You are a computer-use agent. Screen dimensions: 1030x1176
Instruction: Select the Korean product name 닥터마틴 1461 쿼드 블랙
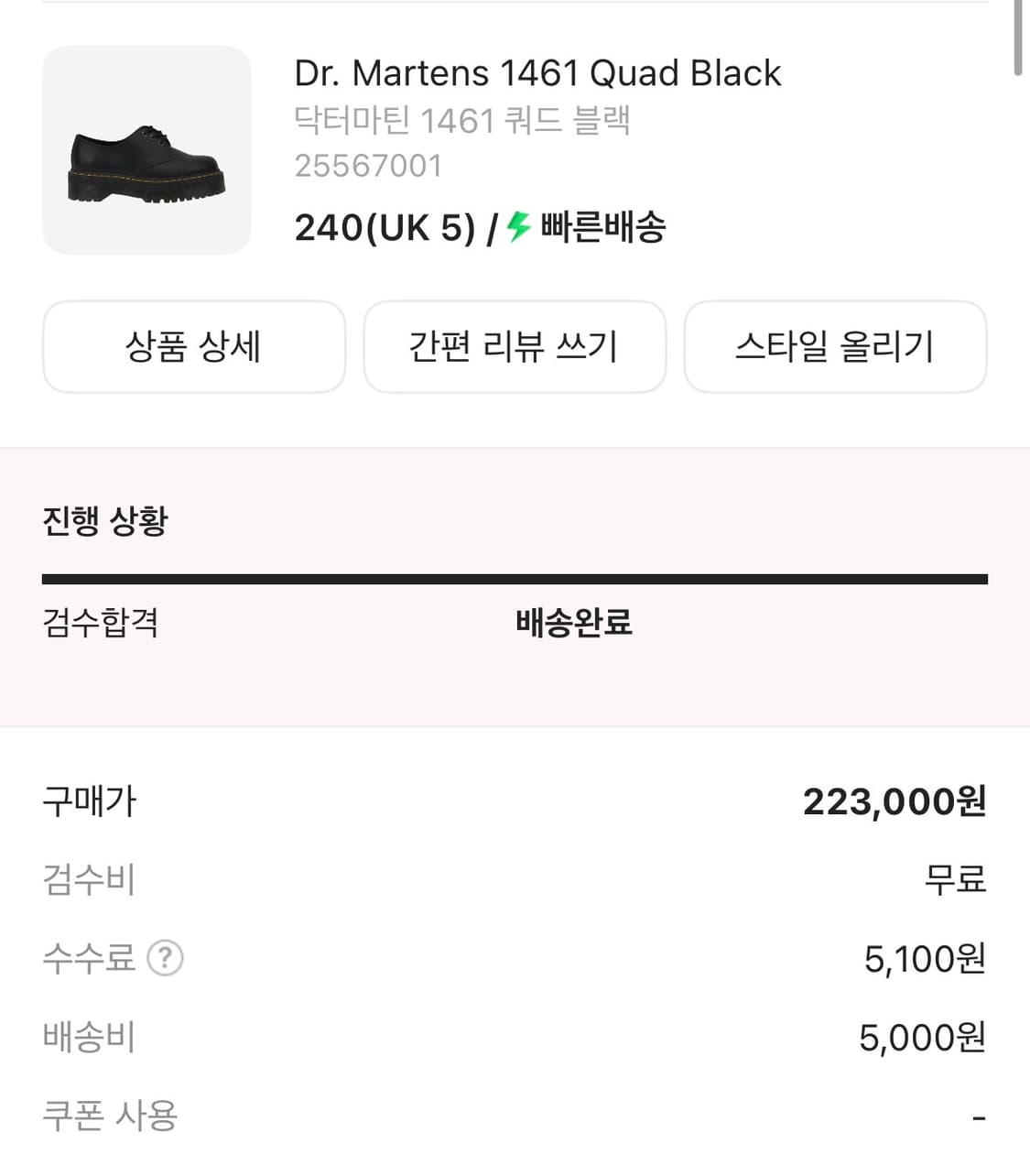point(463,120)
